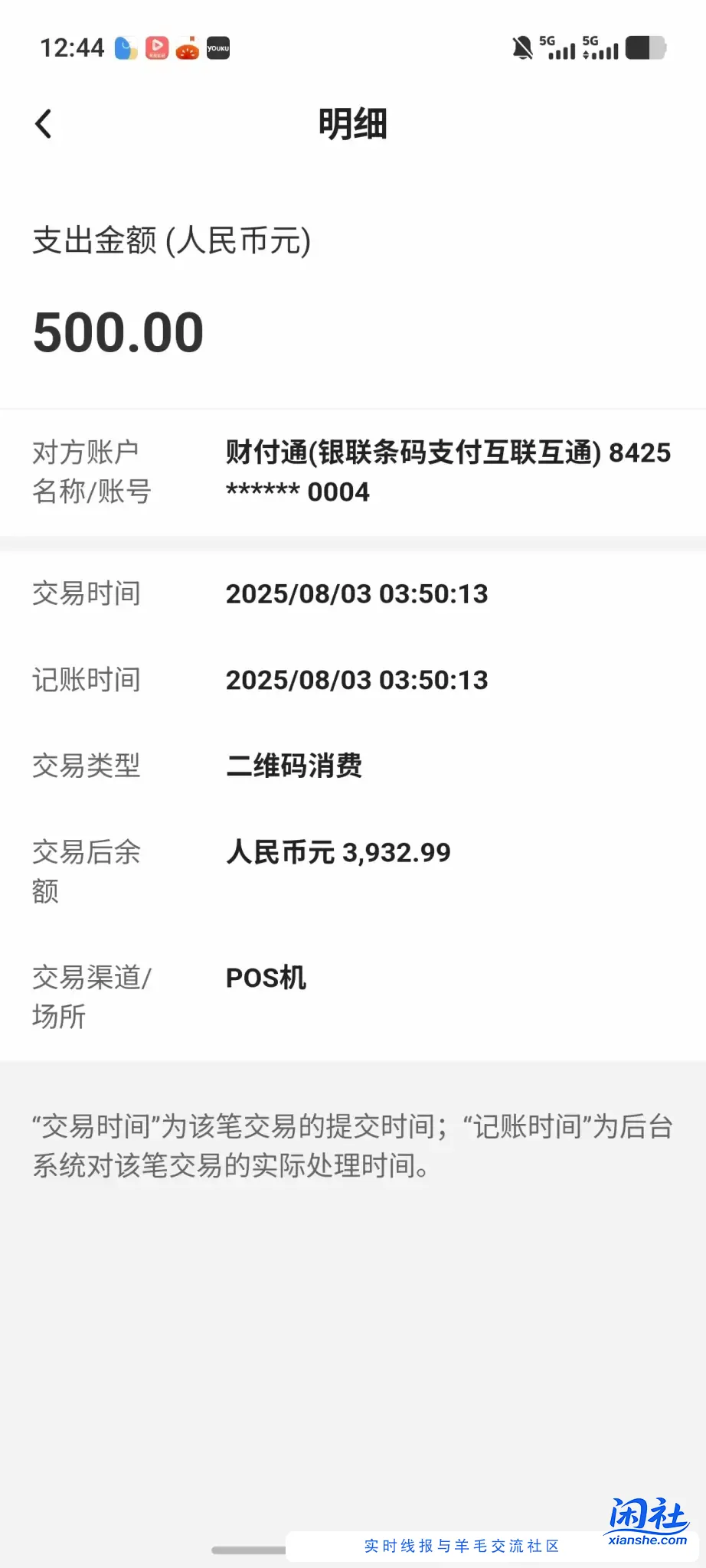Tap the red video notification icon
Screen dimensions: 706x1568
pyautogui.click(x=155, y=47)
